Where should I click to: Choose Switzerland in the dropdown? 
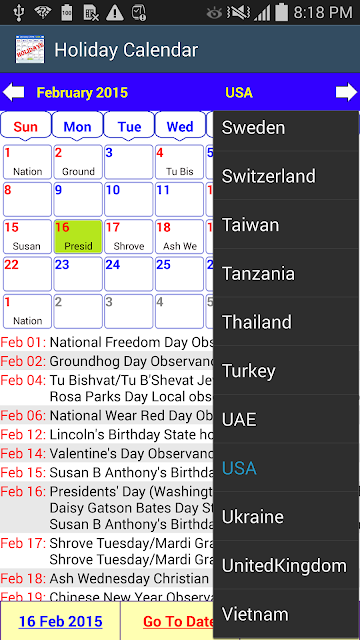point(286,176)
